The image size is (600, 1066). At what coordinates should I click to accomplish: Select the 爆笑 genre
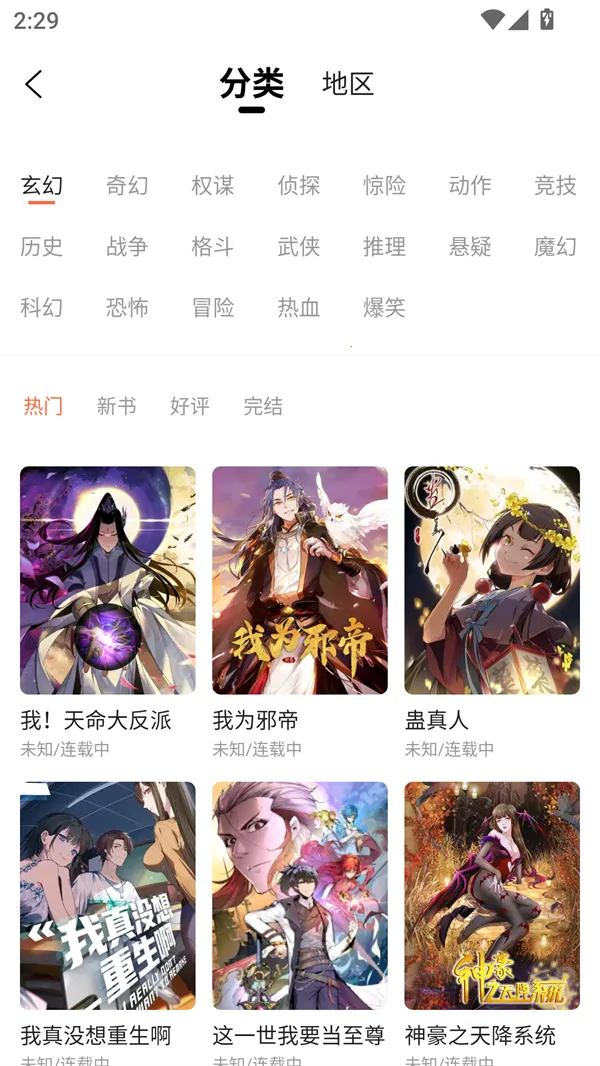[x=384, y=307]
